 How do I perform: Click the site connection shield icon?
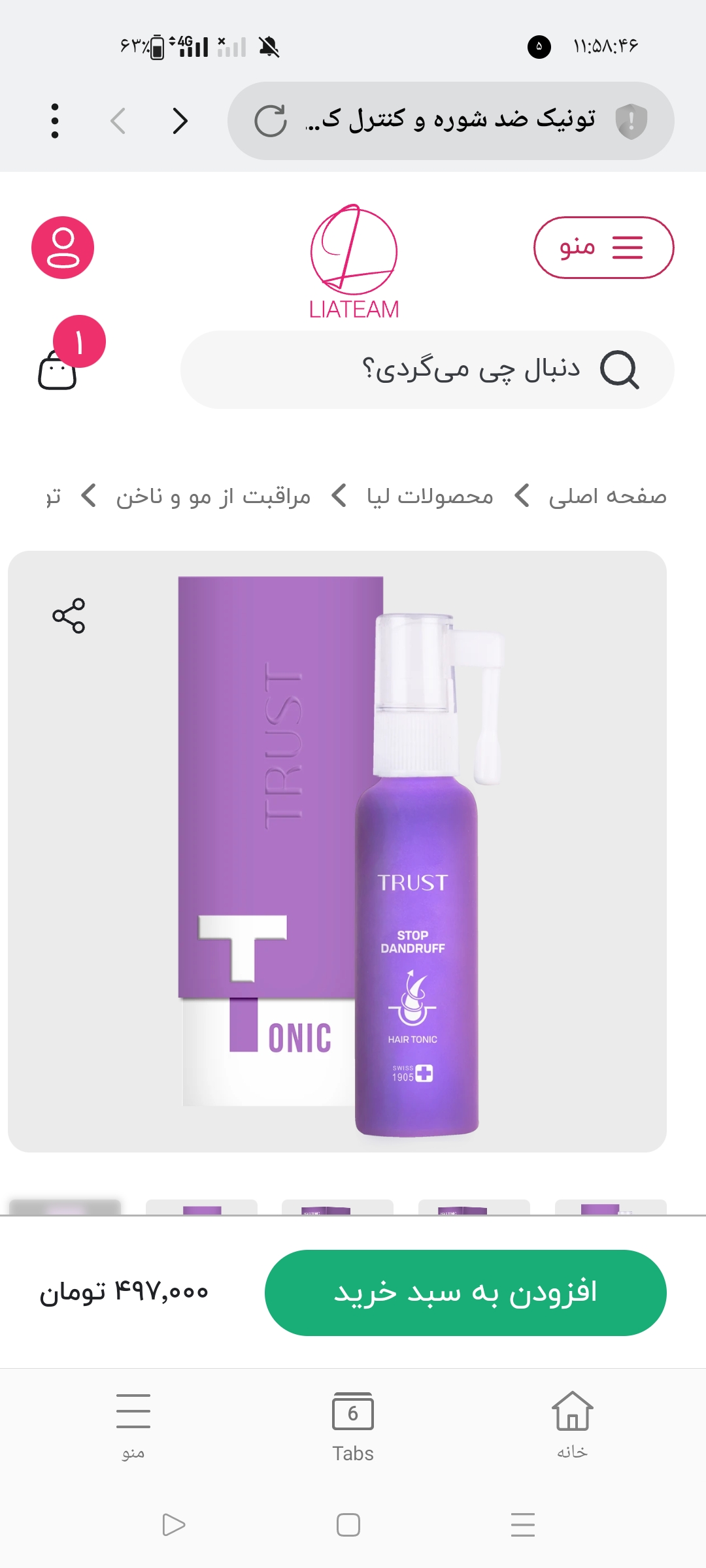[630, 120]
